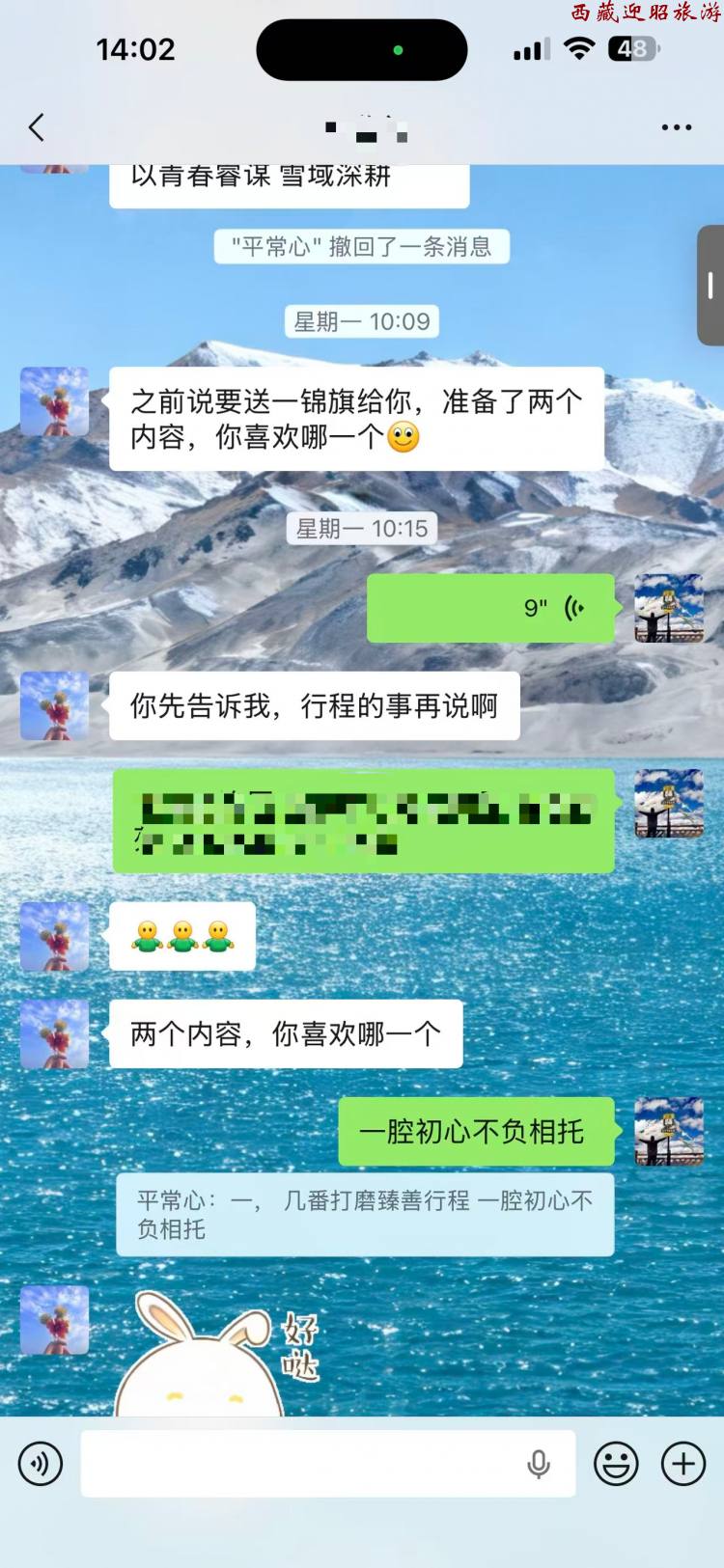The width and height of the screenshot is (724, 1568).
Task: Open my avatar beside 一腔初心不负相托
Action: pos(669,1131)
